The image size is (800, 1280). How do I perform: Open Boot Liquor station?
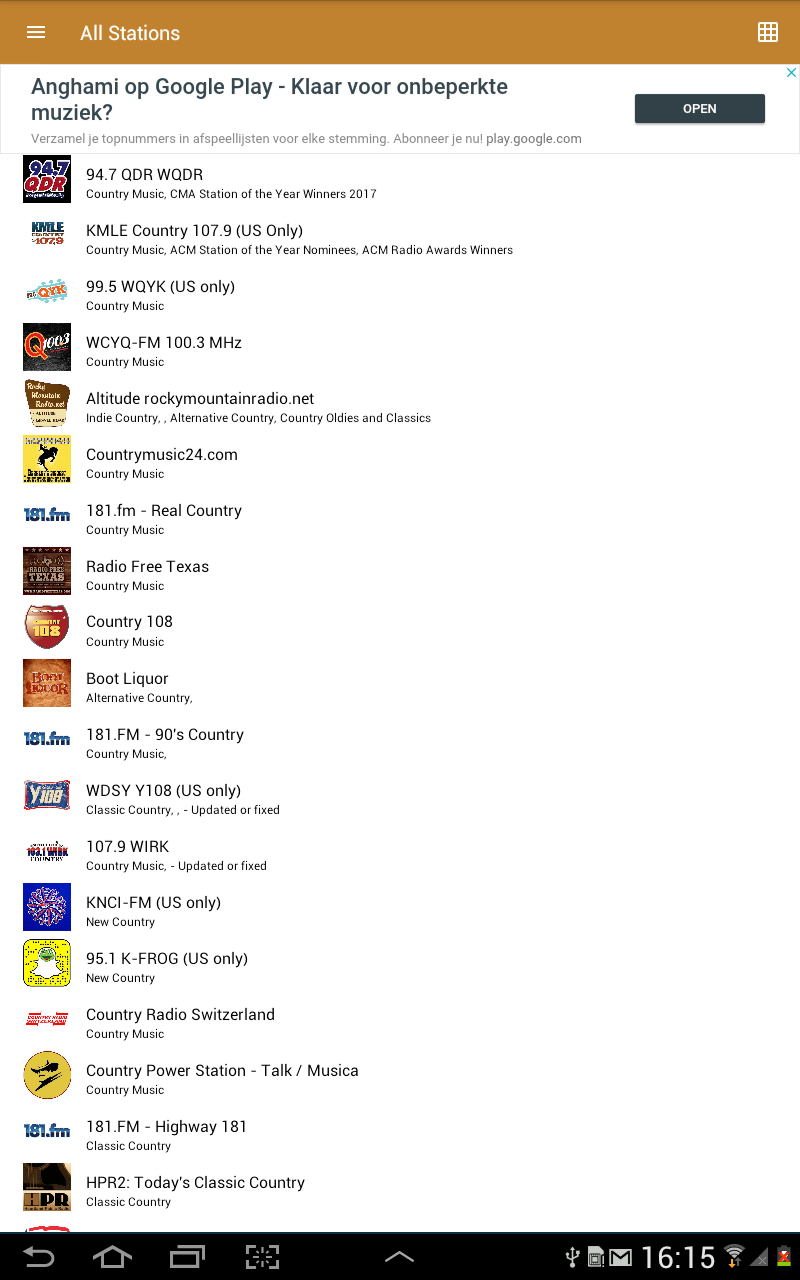400,684
